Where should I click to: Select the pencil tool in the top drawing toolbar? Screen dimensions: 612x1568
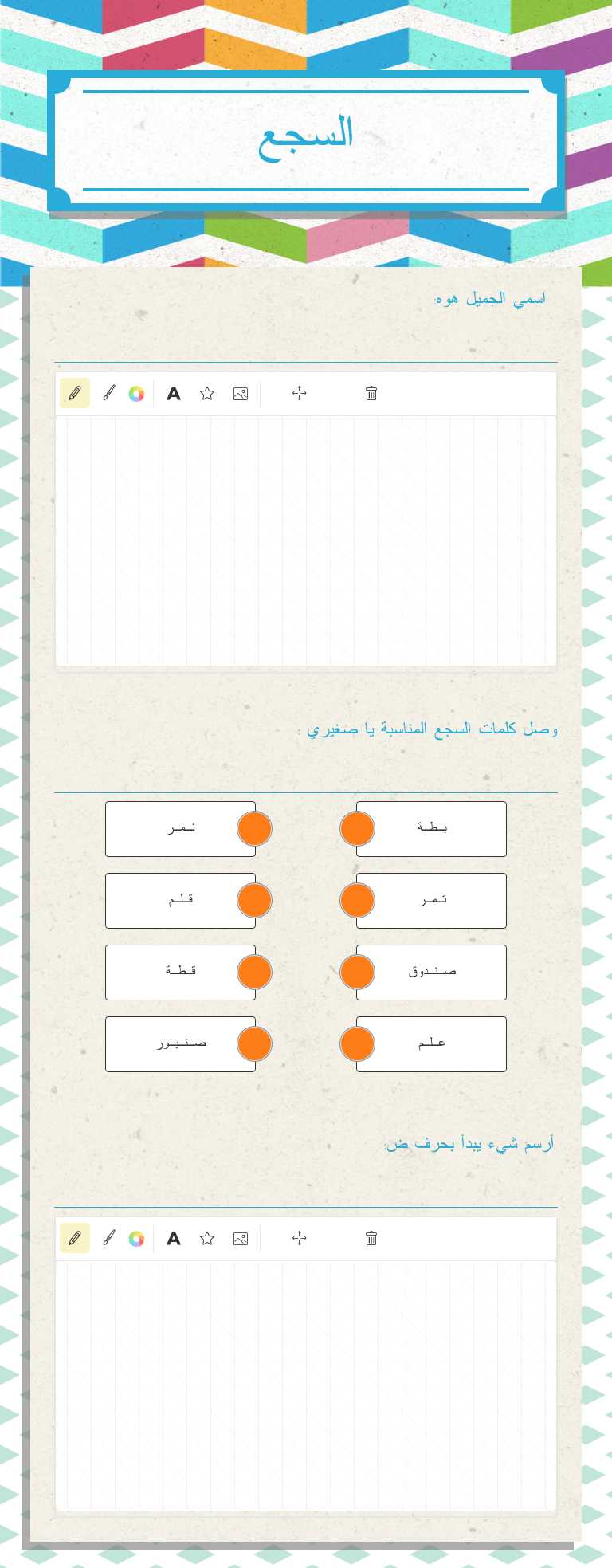click(x=74, y=393)
